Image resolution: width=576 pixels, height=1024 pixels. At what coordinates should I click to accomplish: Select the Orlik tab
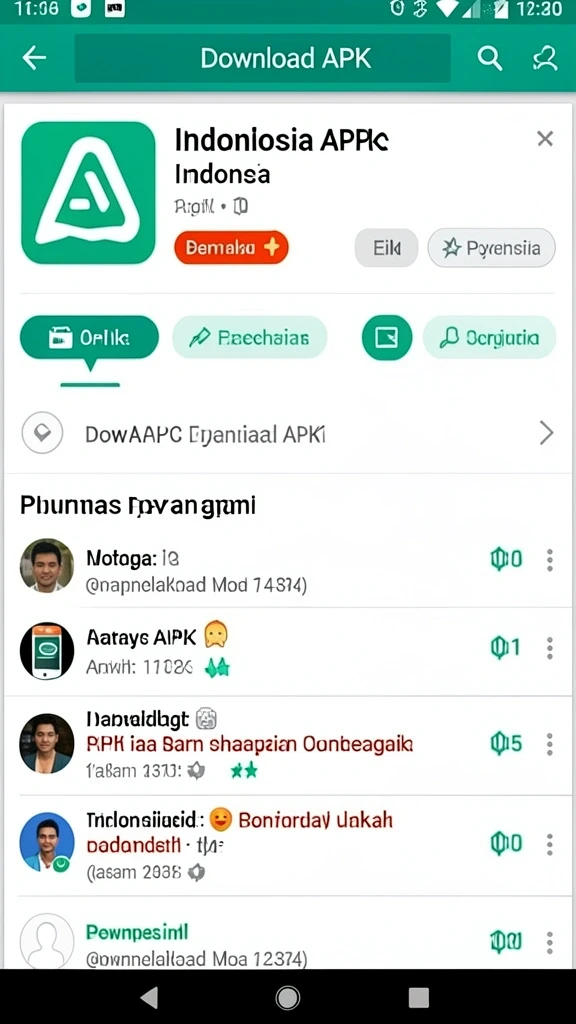pos(89,338)
